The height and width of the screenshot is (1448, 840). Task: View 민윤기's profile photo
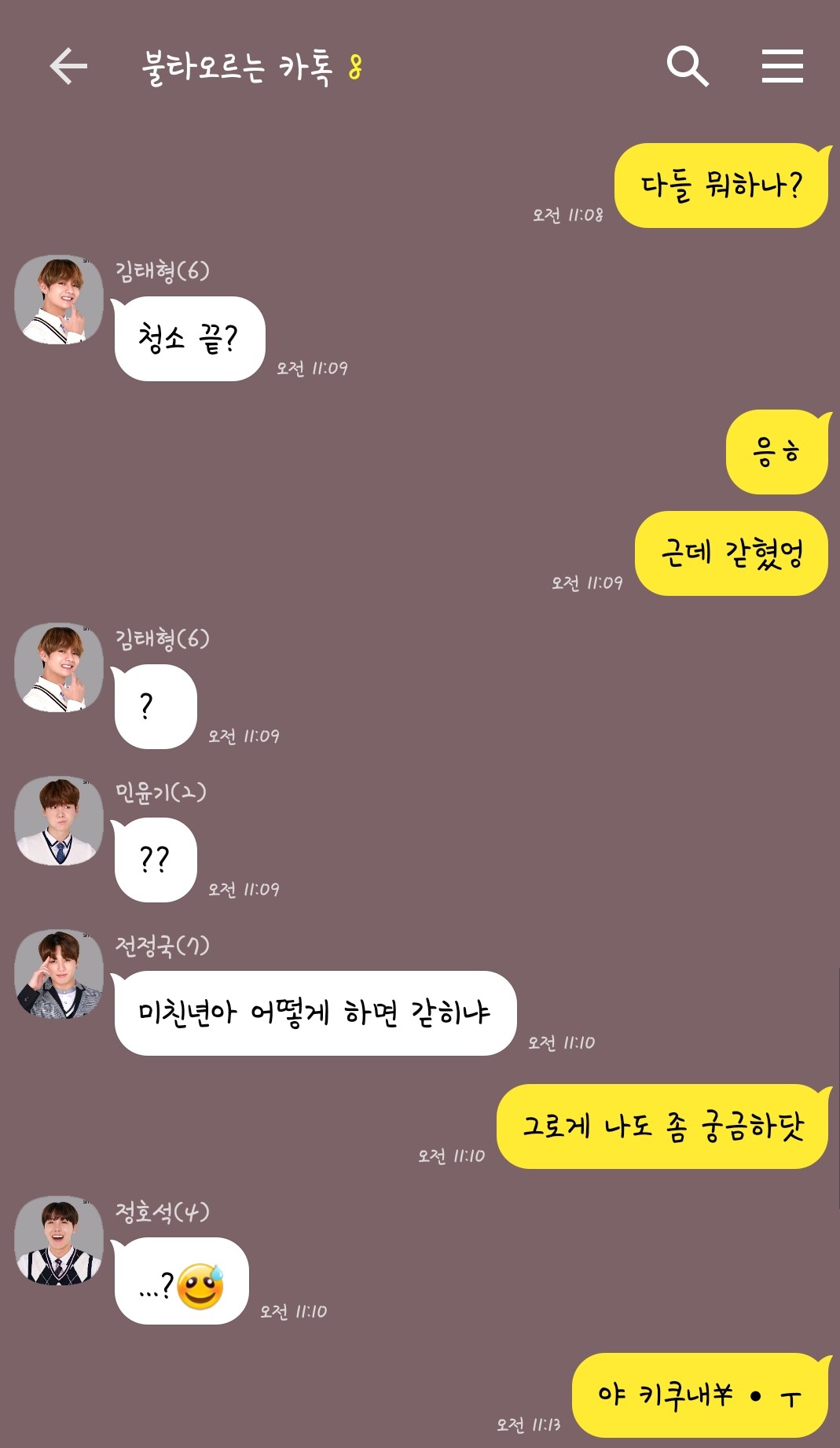(59, 821)
